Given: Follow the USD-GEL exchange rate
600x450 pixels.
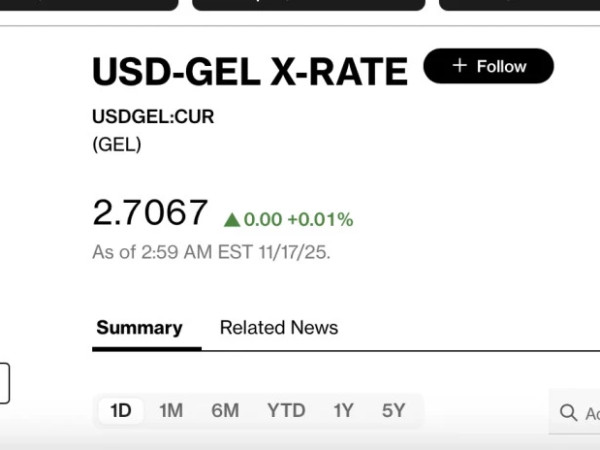Looking at the screenshot, I should coord(488,66).
